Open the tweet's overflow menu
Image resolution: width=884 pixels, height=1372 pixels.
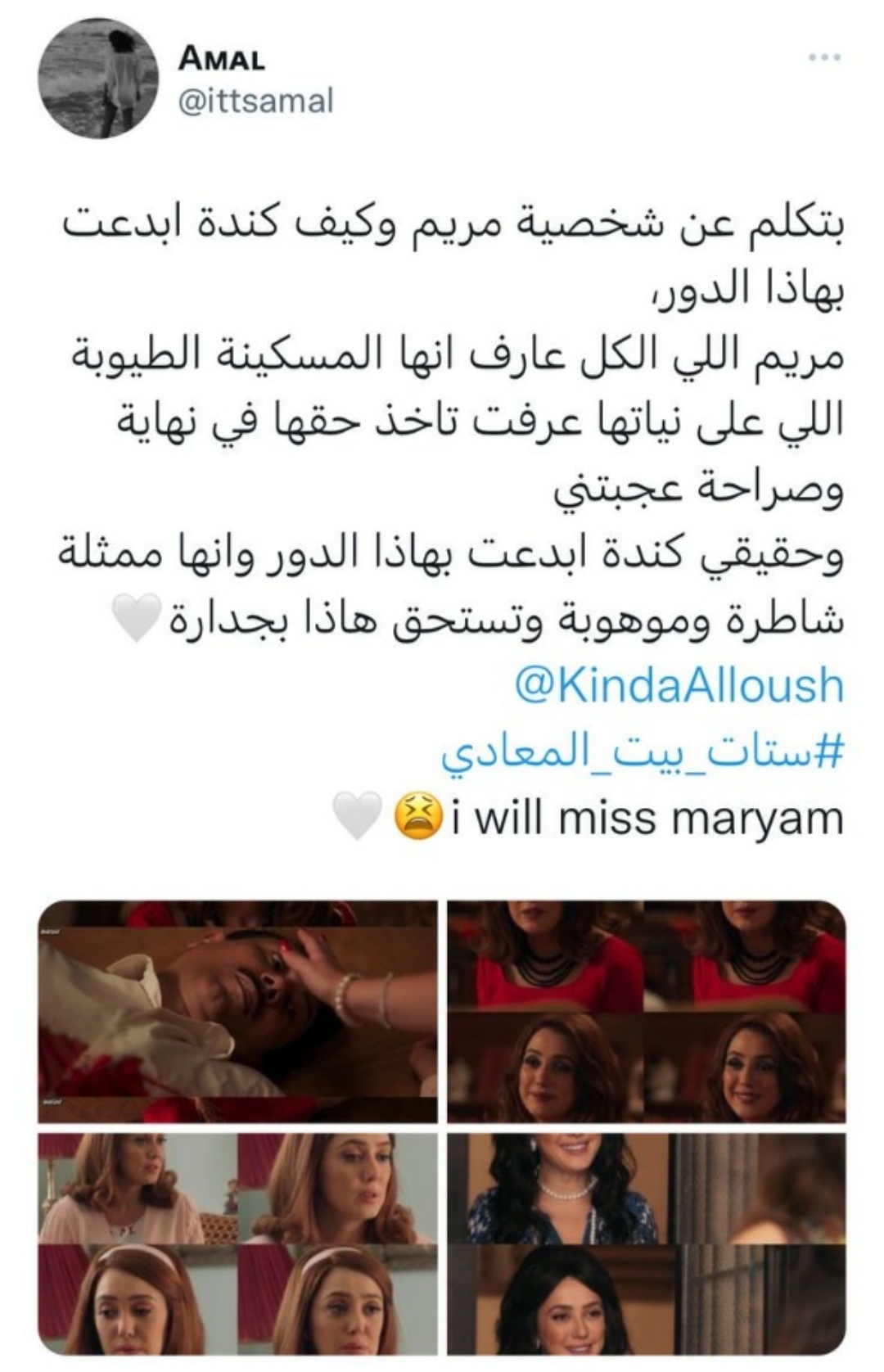(823, 58)
